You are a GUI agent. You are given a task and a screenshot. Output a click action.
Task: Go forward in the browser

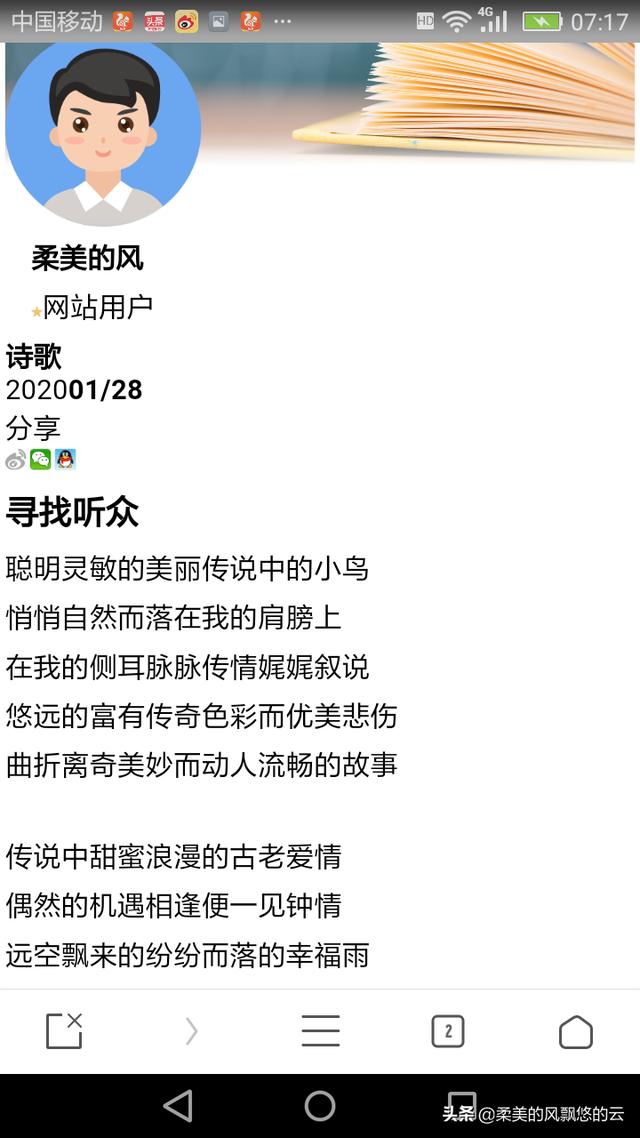click(x=192, y=1031)
